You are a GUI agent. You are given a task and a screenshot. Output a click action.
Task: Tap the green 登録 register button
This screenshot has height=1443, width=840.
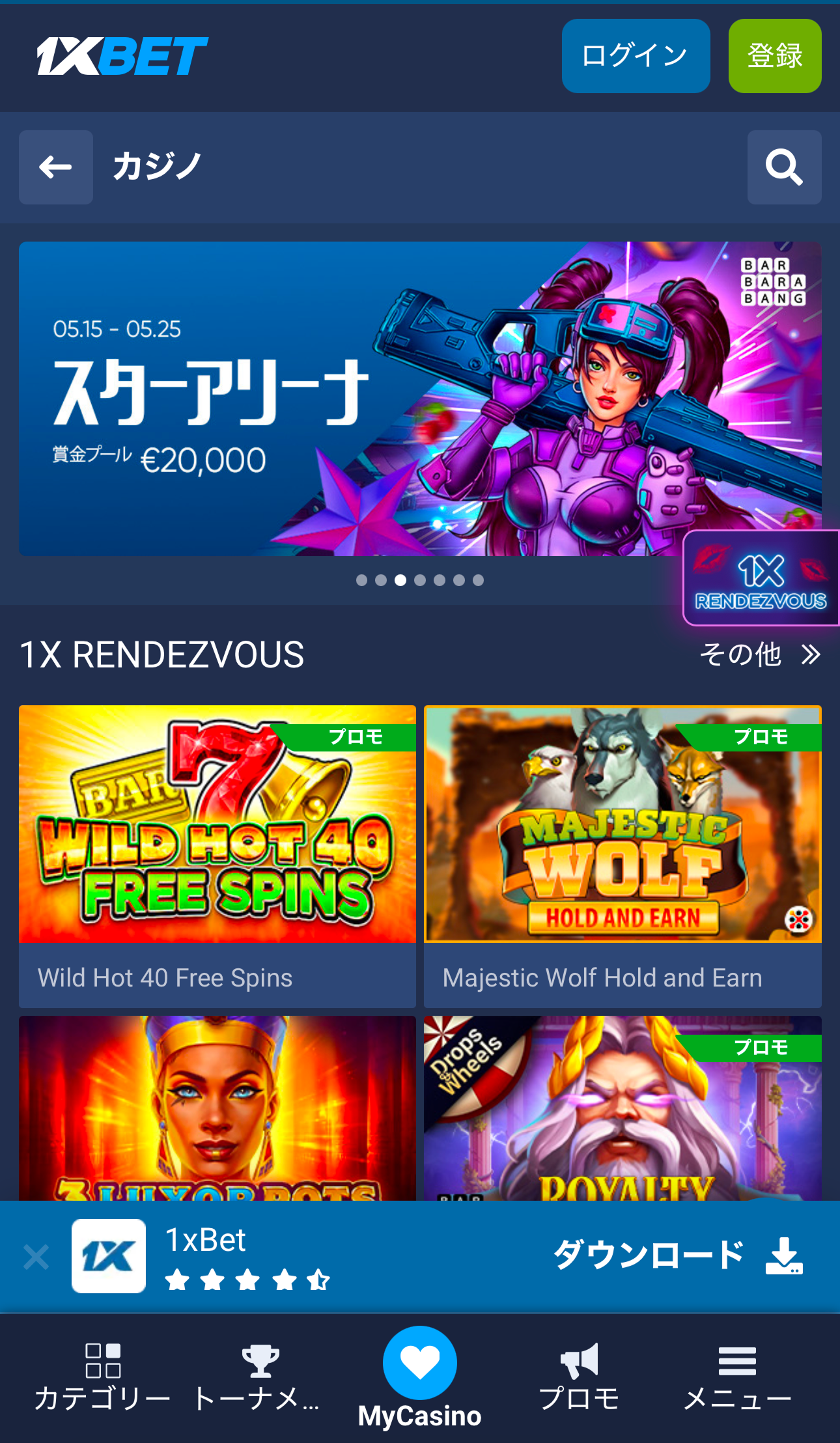pyautogui.click(x=774, y=56)
